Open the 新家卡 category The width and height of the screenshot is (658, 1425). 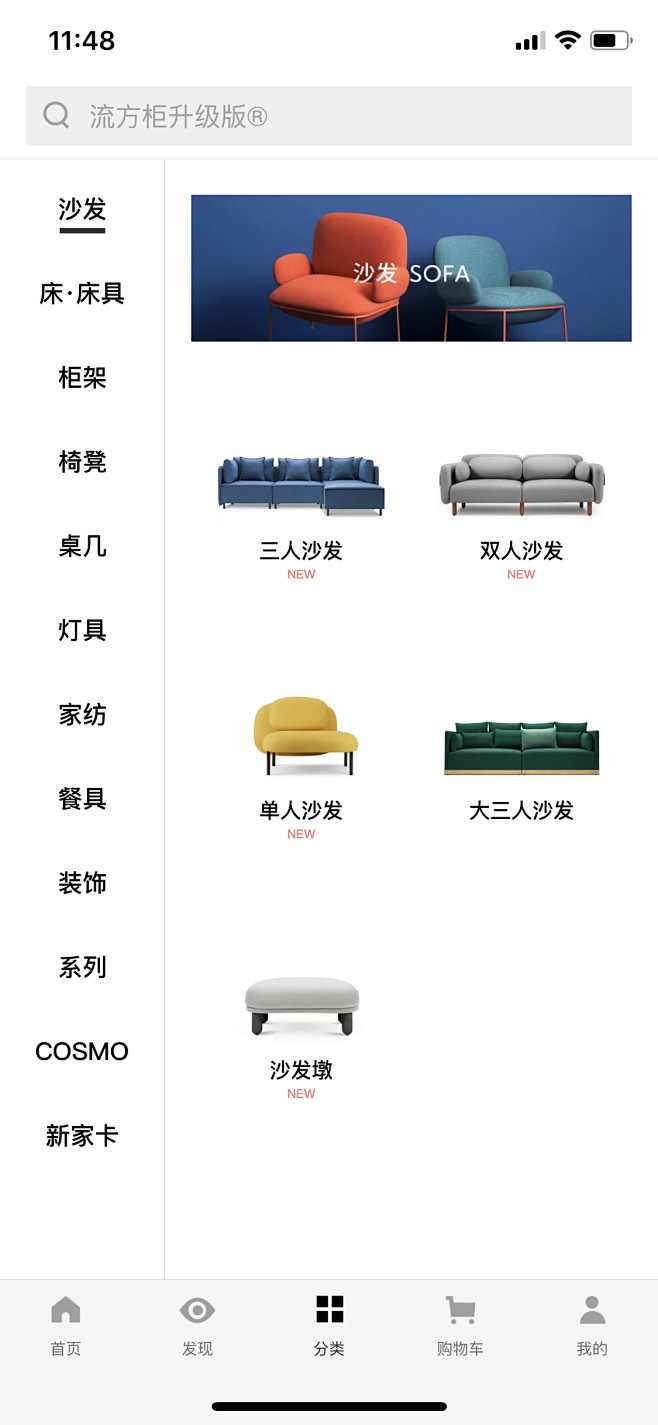point(82,1136)
